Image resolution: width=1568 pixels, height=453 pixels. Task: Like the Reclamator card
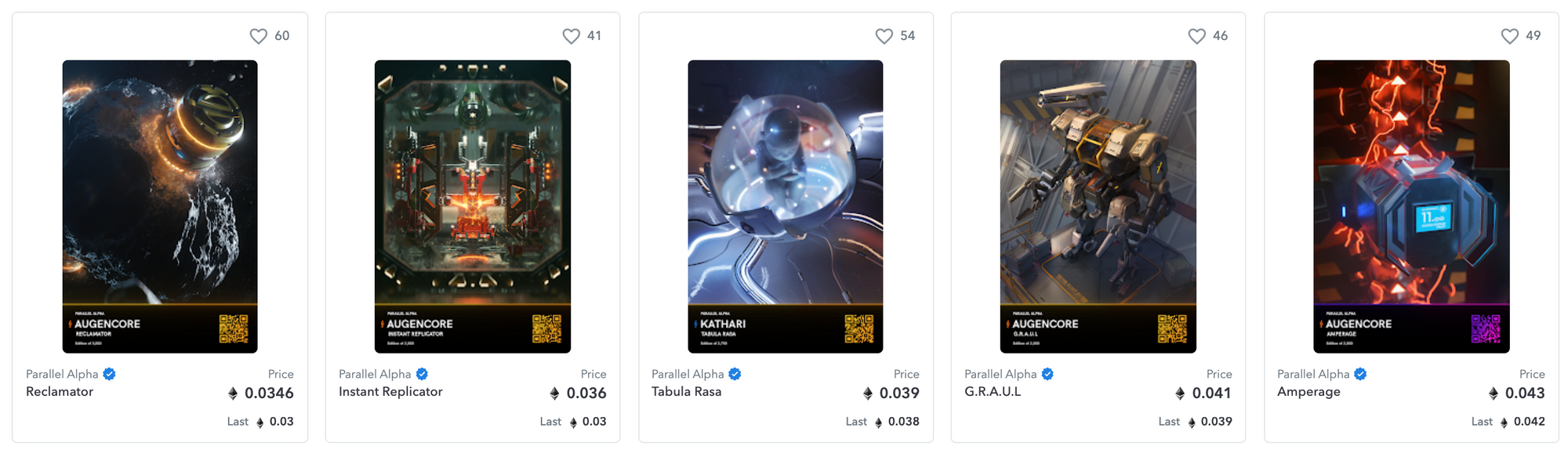[x=258, y=36]
